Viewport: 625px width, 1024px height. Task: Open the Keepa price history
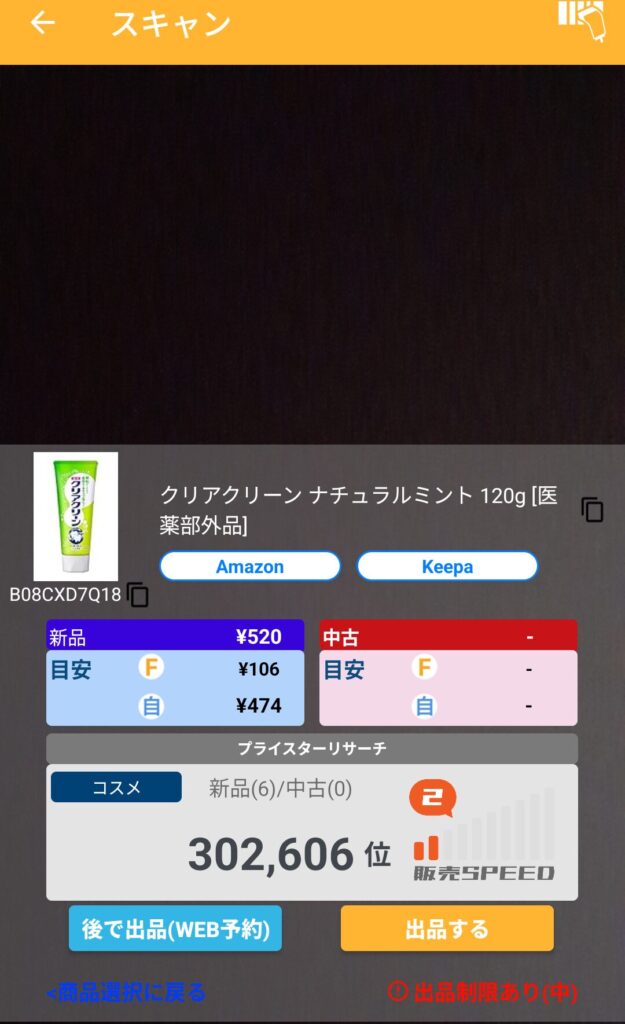coord(447,566)
